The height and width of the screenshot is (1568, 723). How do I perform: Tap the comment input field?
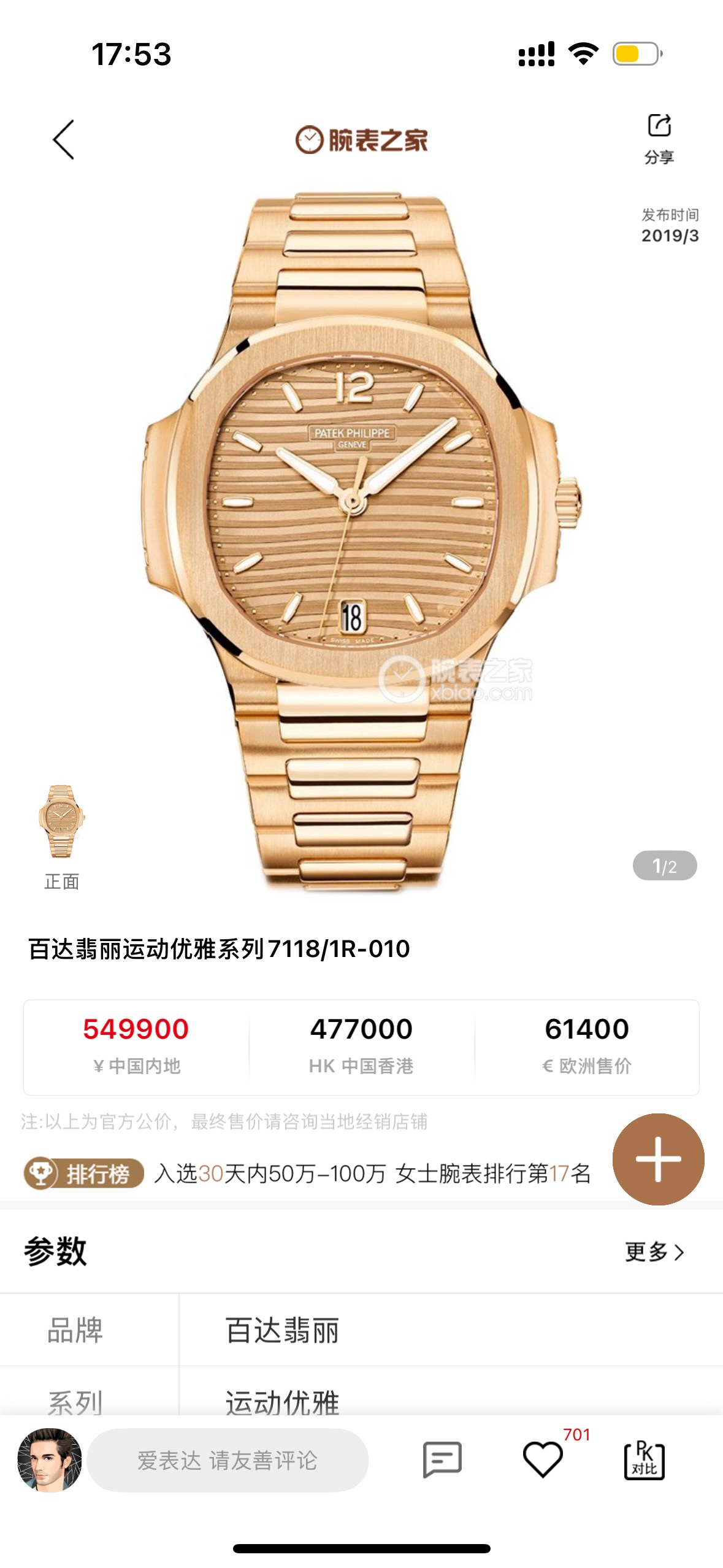click(x=228, y=1460)
